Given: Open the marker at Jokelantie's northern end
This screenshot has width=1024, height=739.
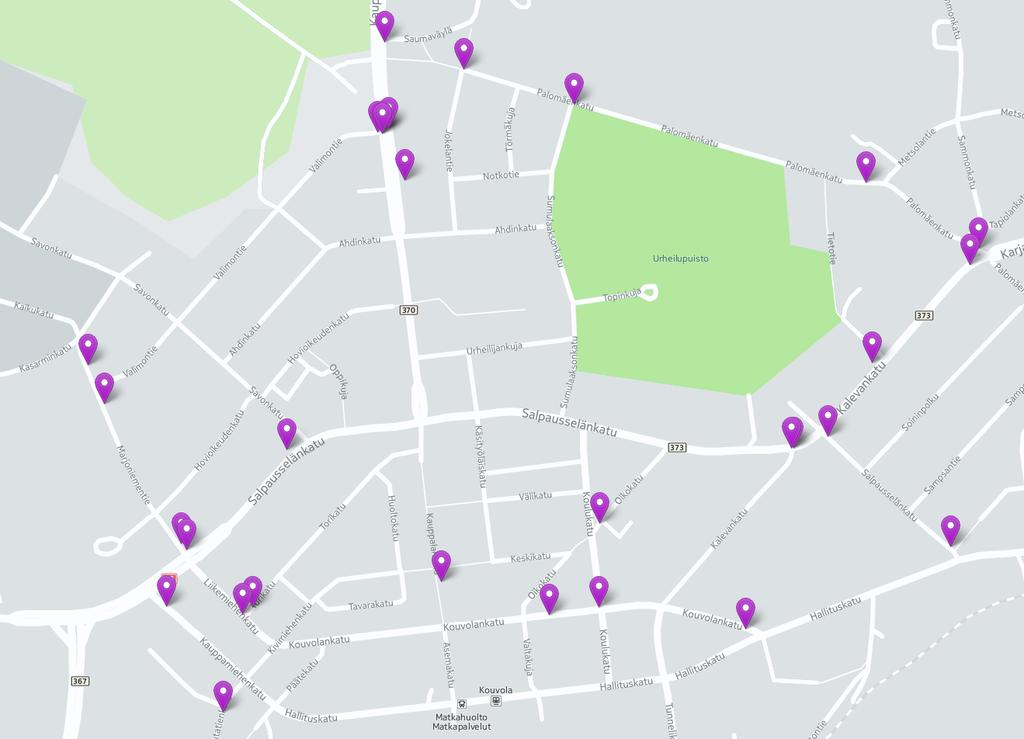Looking at the screenshot, I should click(x=463, y=52).
